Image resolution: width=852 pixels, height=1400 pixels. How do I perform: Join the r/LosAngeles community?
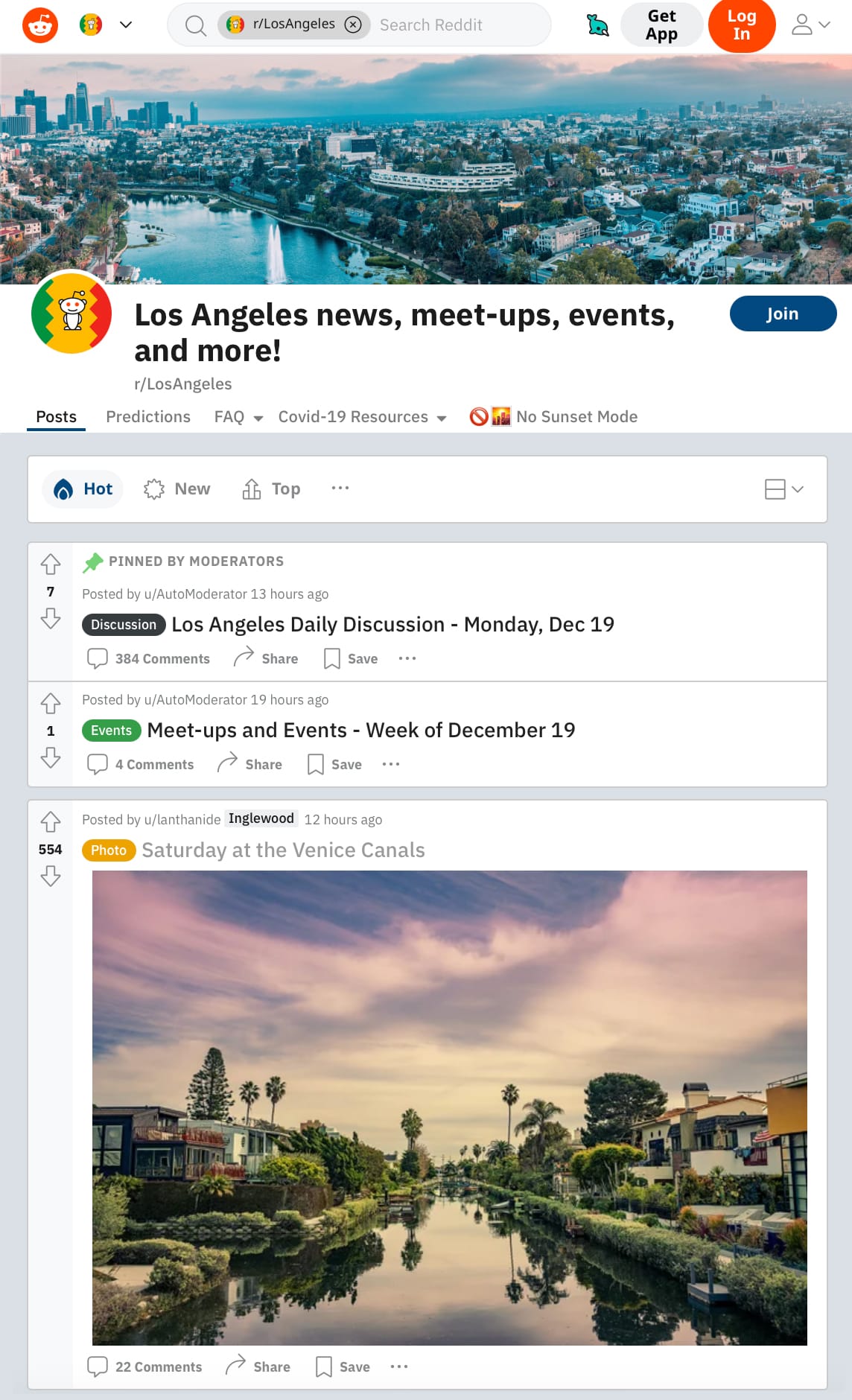click(782, 314)
